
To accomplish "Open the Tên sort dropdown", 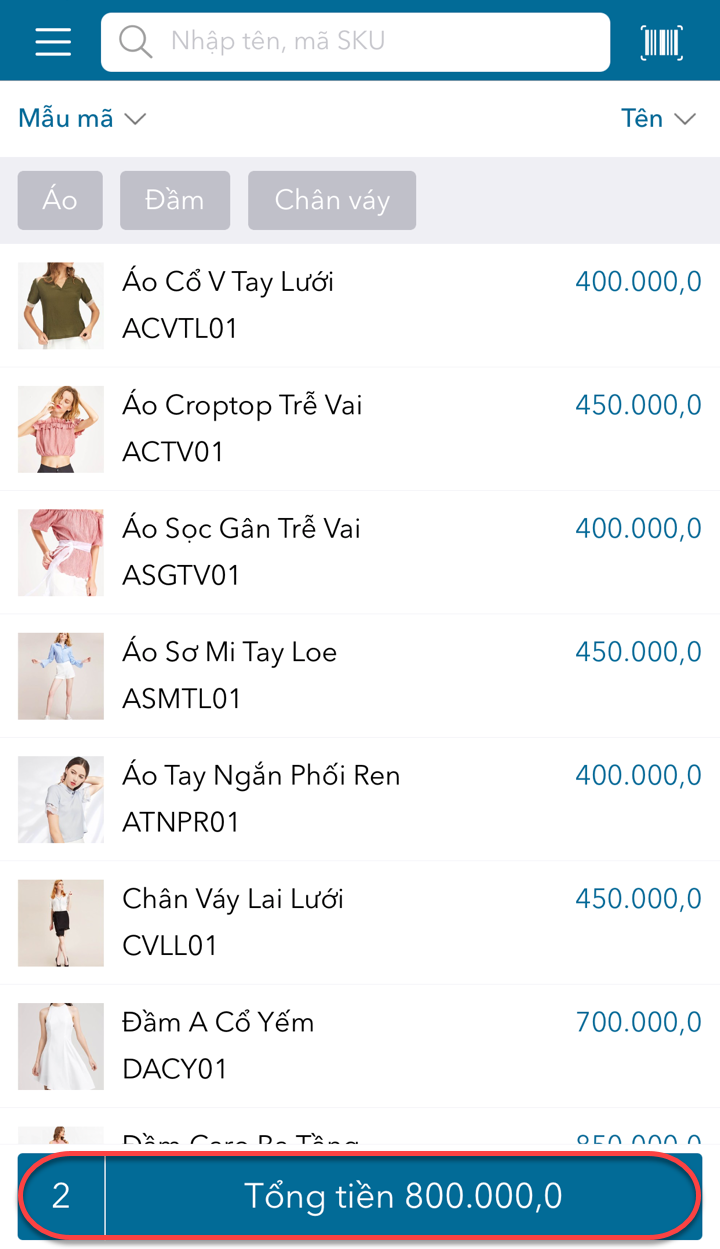I will (x=658, y=119).
